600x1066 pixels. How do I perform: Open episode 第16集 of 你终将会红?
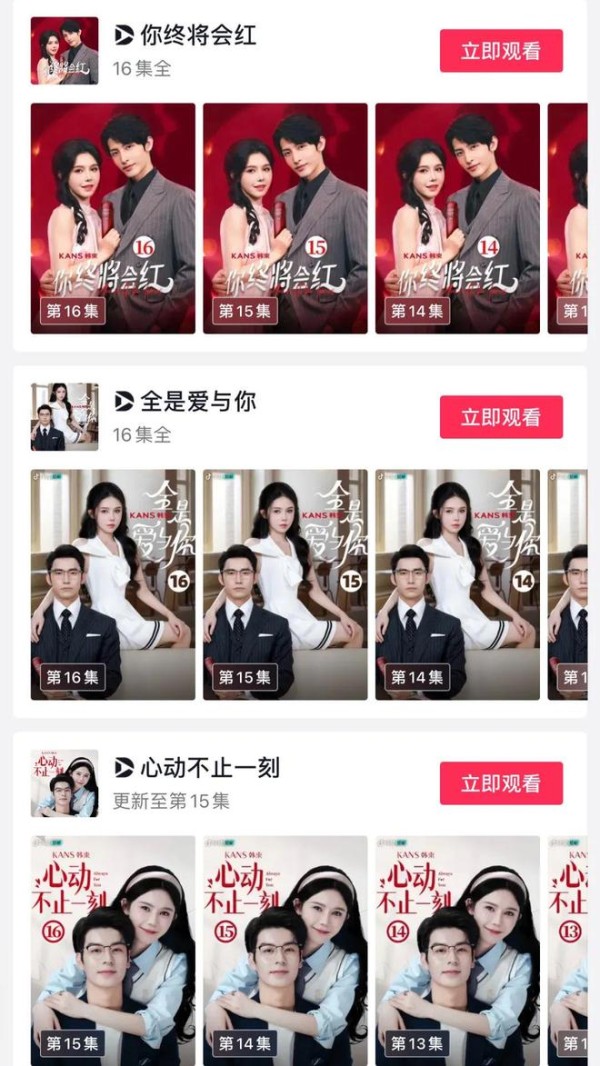[113, 218]
